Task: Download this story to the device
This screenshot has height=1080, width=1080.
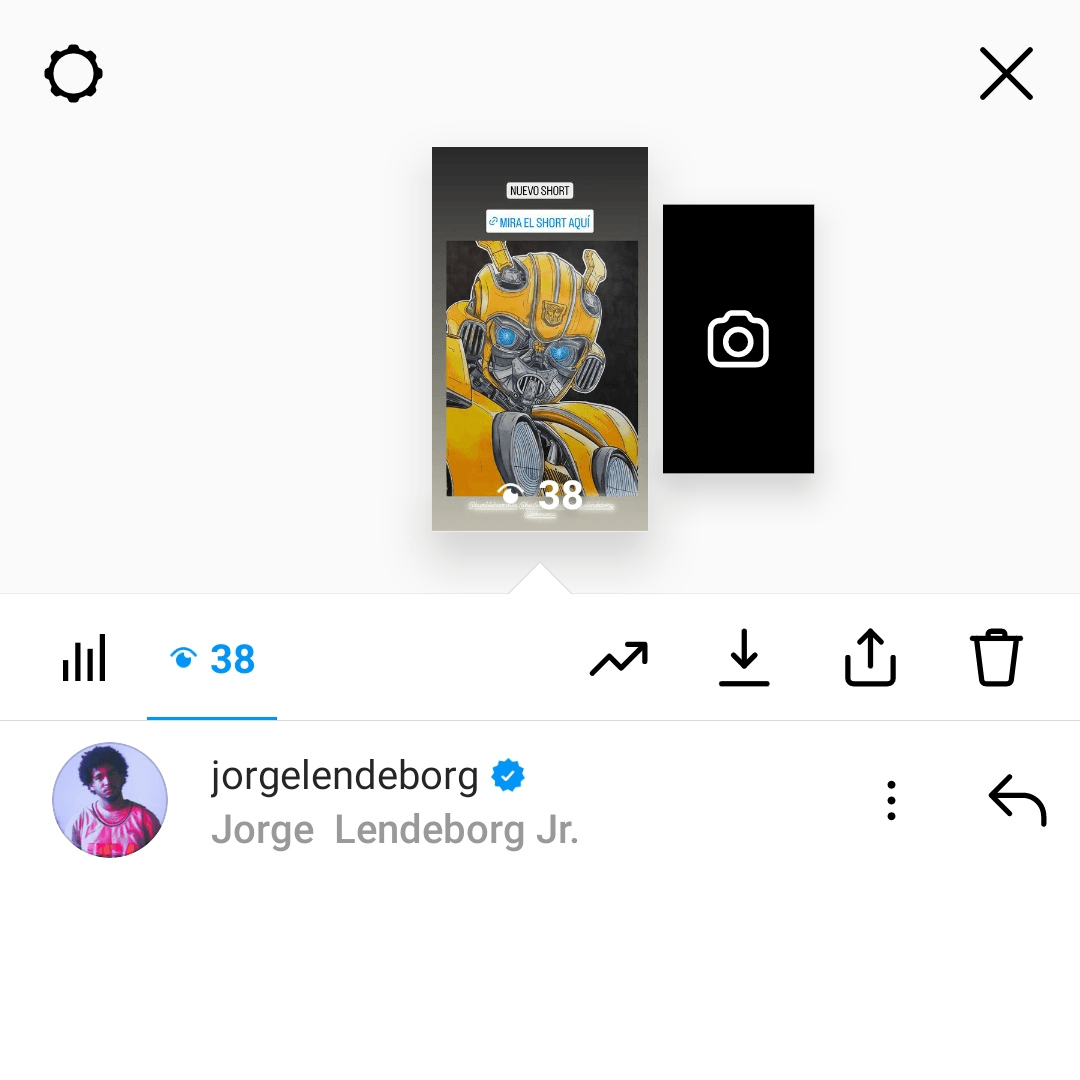Action: (744, 658)
